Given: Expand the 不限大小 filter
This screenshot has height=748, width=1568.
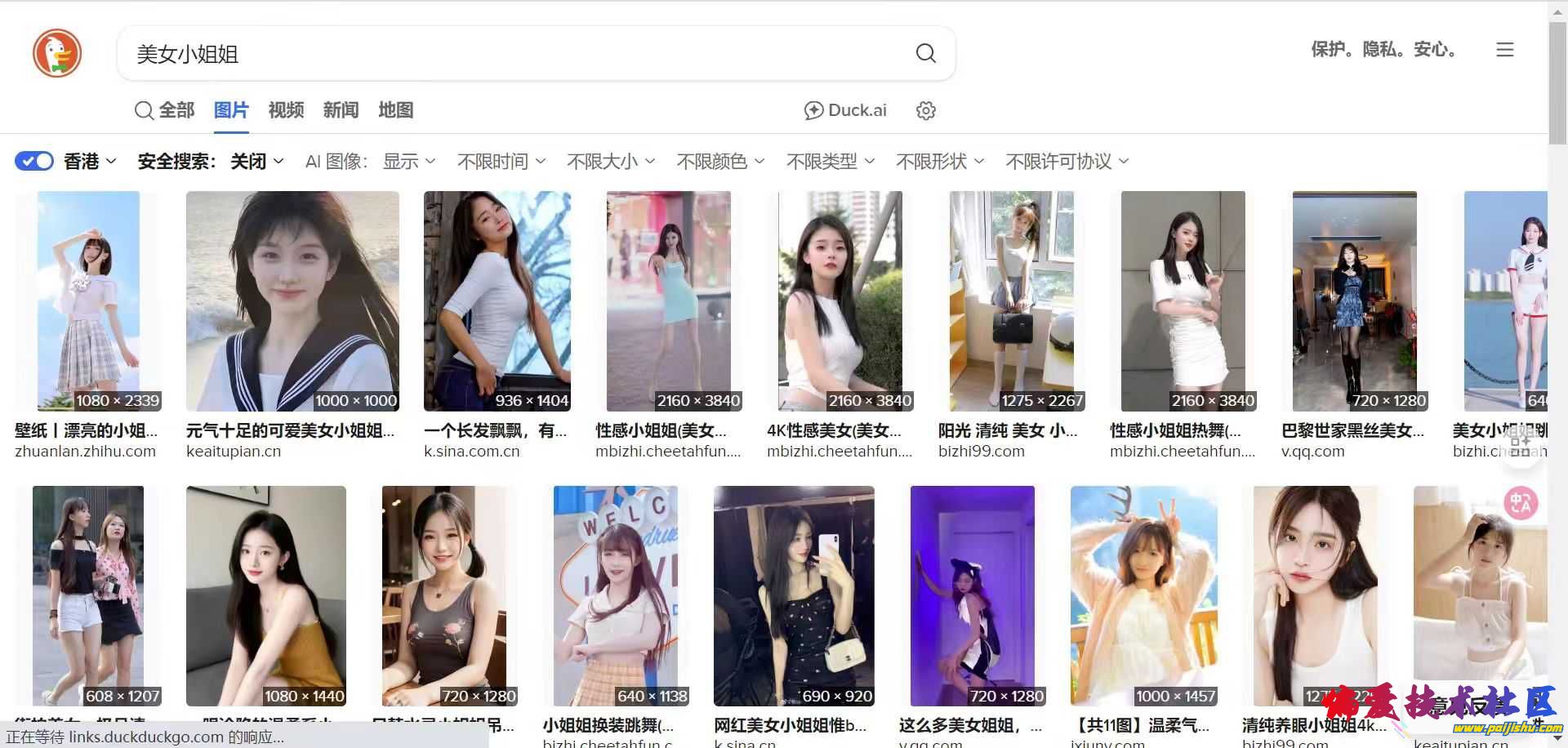Looking at the screenshot, I should (x=610, y=162).
